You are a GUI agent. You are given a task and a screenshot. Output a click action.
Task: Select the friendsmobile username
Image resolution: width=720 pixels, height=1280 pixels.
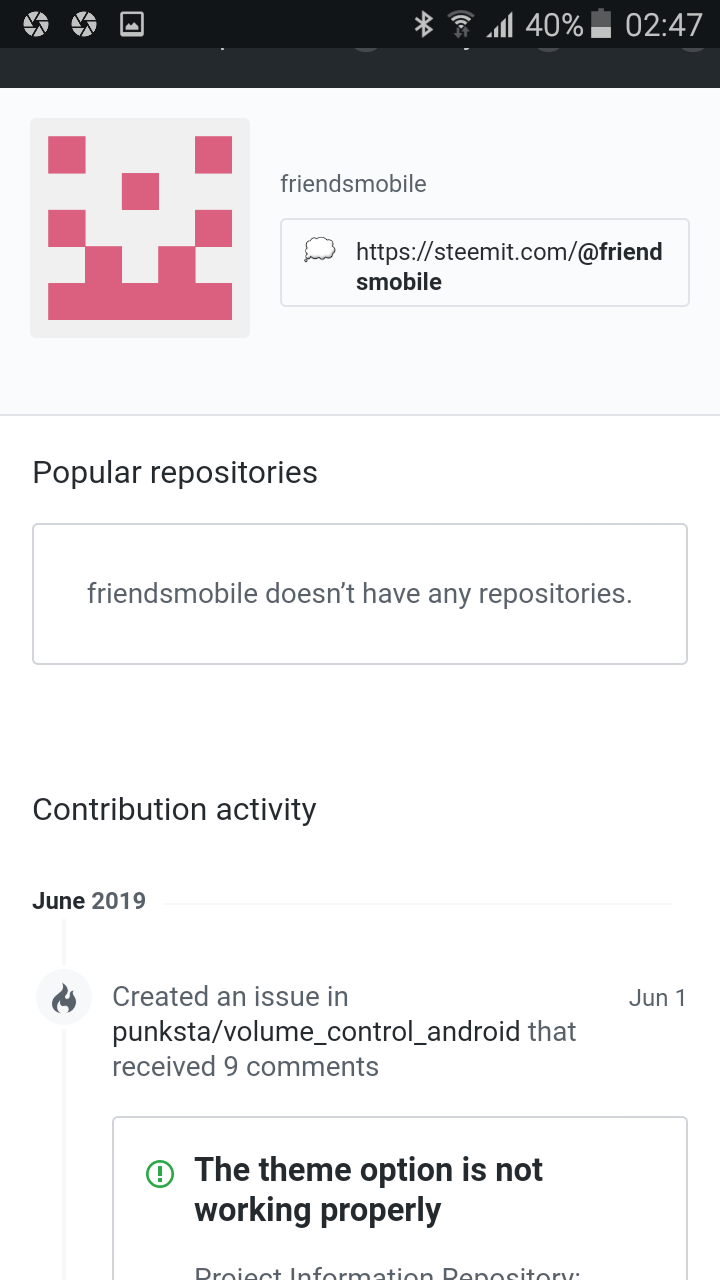tap(353, 184)
